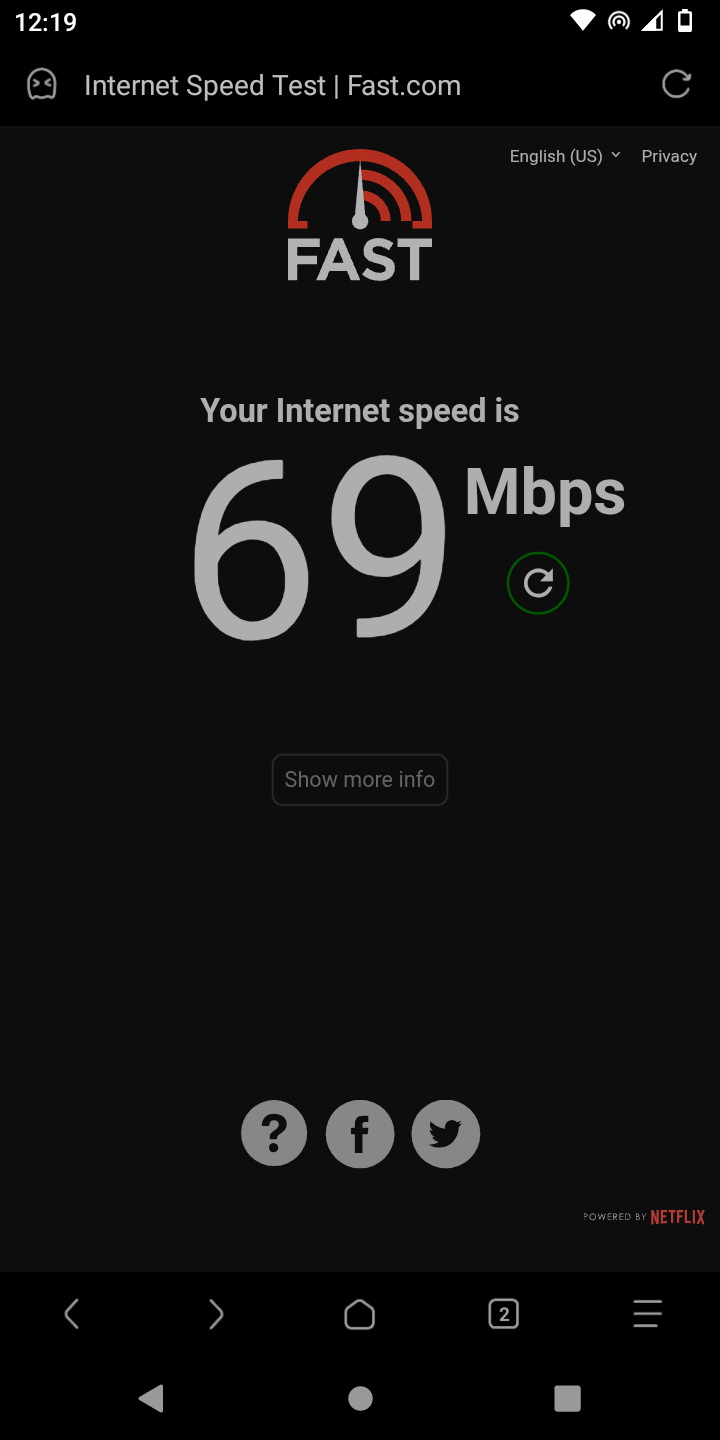Share the result on Facebook
Screen dimensions: 720x1440
click(x=360, y=1134)
